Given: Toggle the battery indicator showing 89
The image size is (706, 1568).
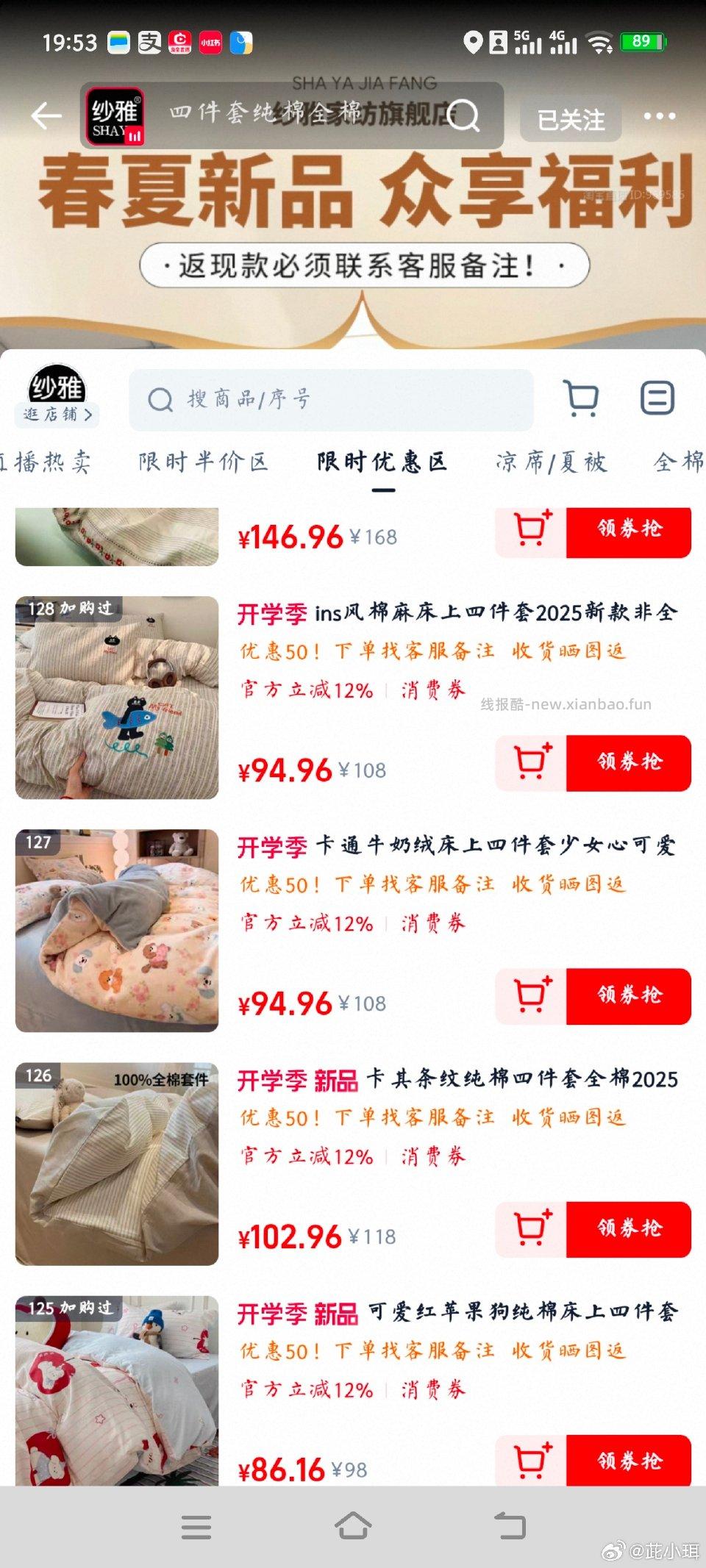Looking at the screenshot, I should pyautogui.click(x=641, y=43).
